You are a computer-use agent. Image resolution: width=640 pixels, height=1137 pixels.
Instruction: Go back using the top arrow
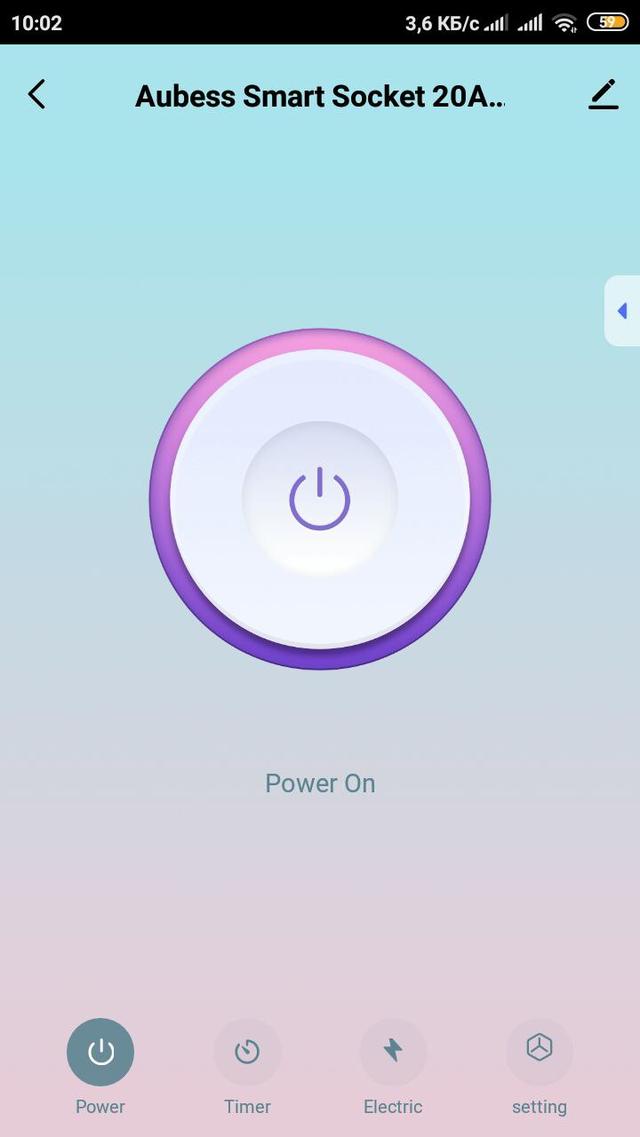tap(37, 95)
